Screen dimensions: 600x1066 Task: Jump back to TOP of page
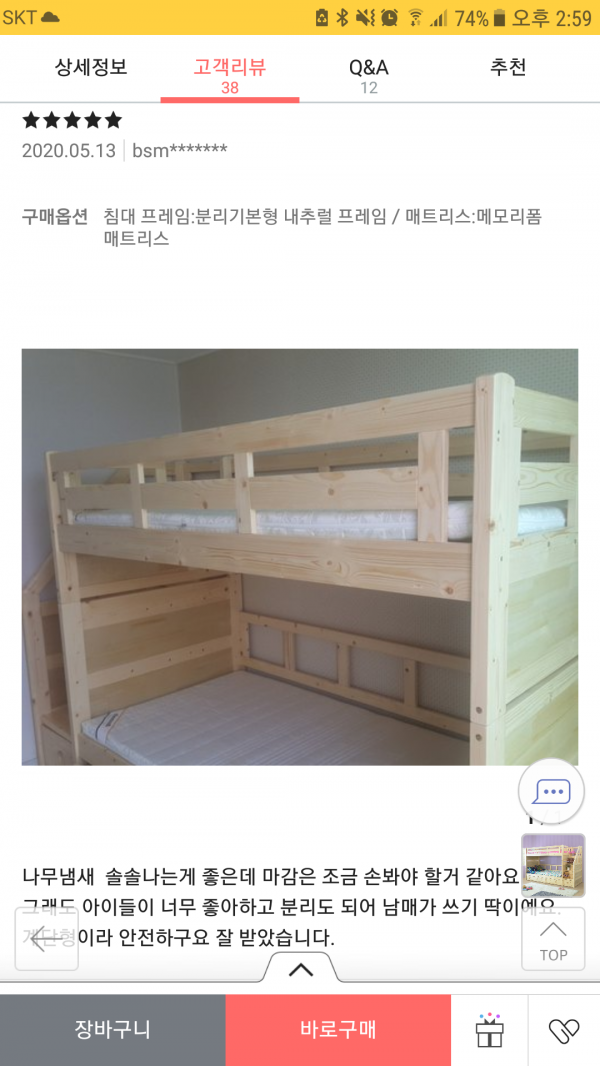tap(553, 939)
